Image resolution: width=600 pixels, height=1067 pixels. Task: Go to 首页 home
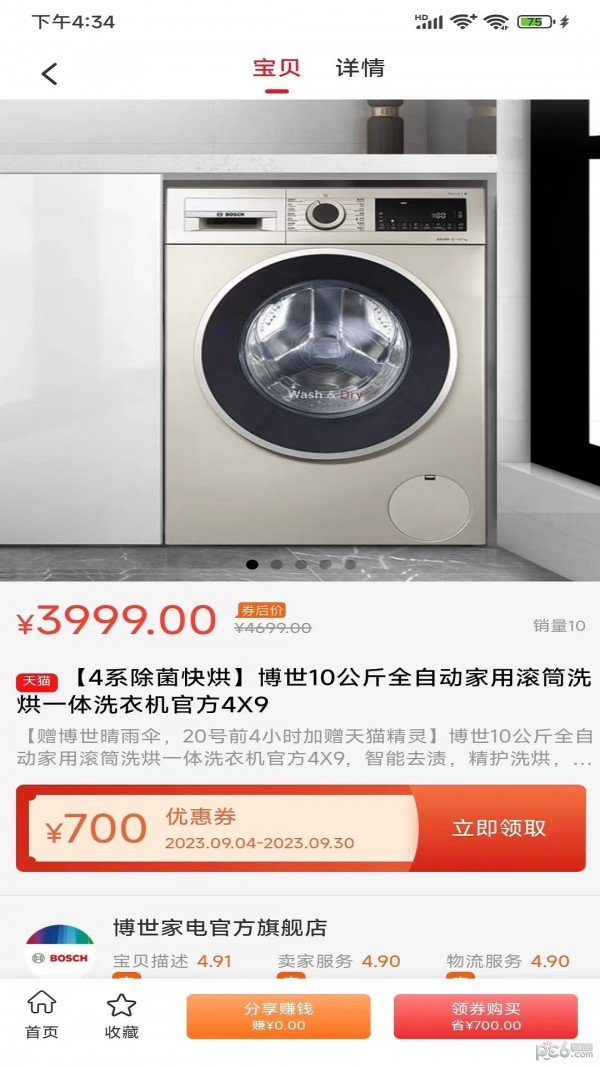(42, 1015)
